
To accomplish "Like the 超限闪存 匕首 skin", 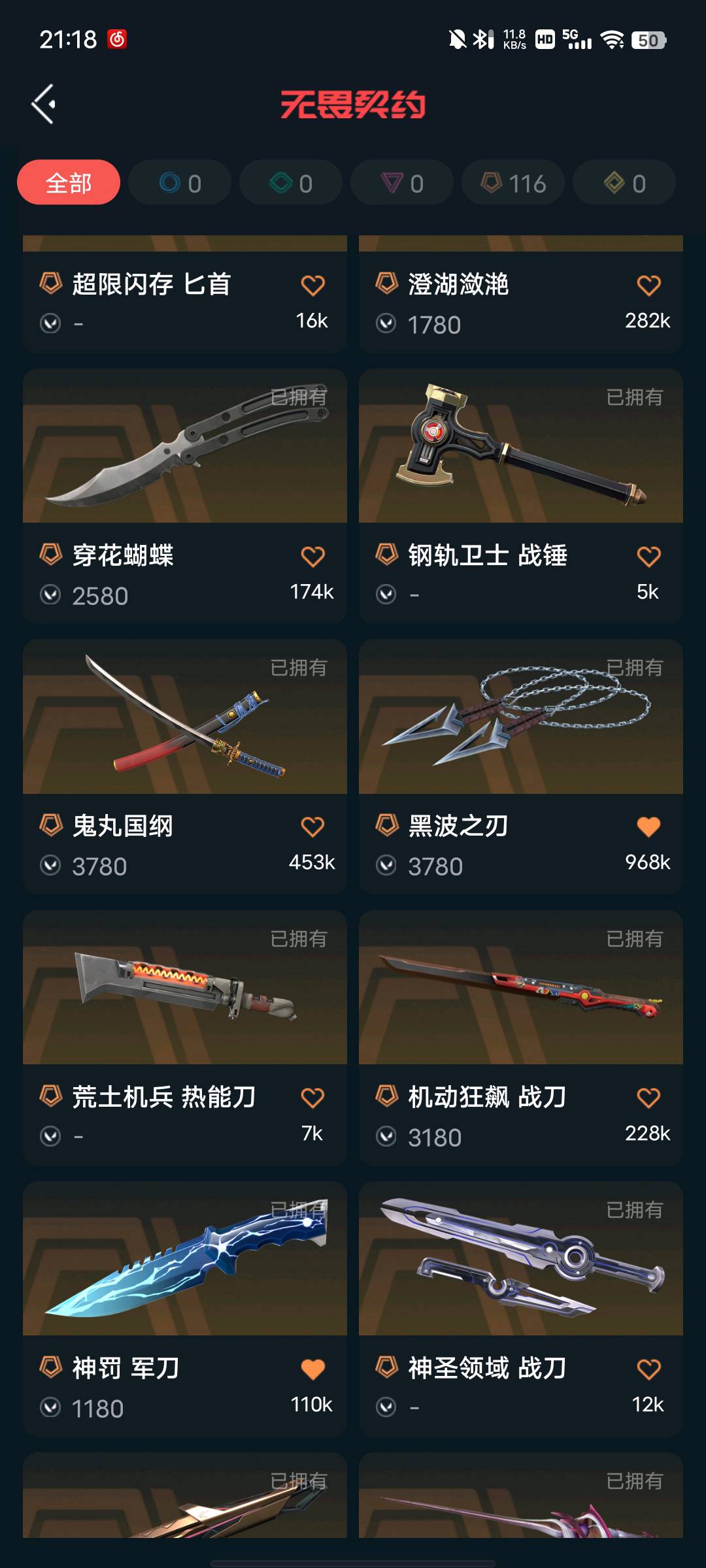I will point(312,286).
